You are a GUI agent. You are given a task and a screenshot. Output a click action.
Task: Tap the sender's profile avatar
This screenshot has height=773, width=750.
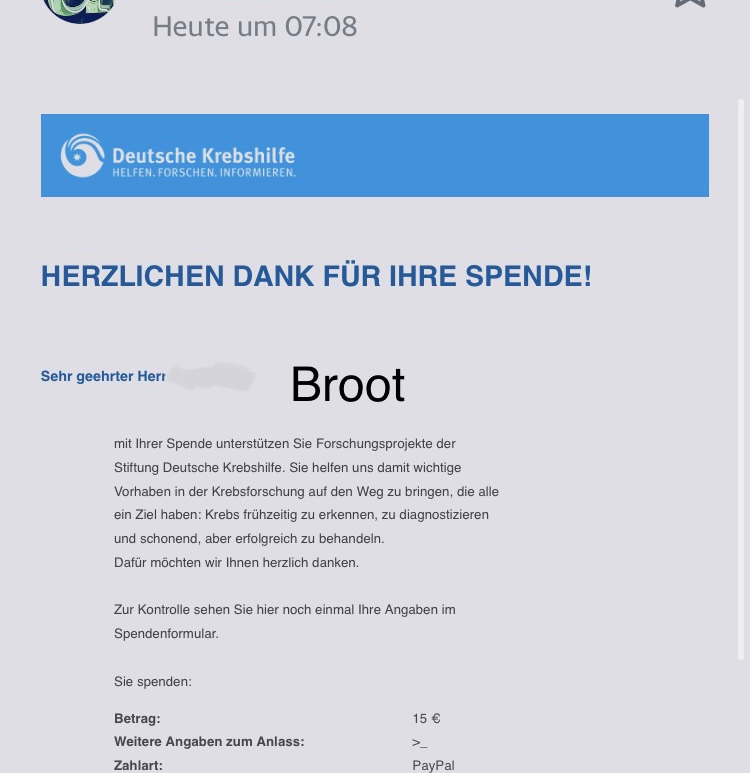79,8
